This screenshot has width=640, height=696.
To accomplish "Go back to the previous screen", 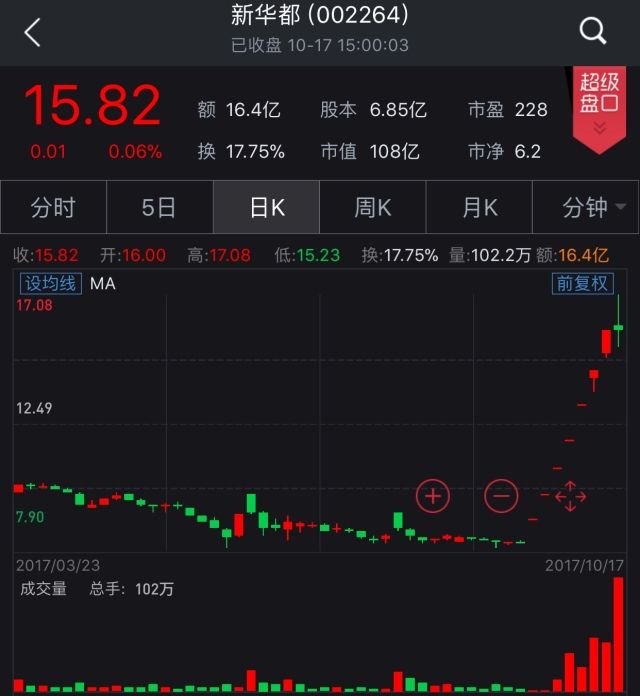I will coord(32,32).
